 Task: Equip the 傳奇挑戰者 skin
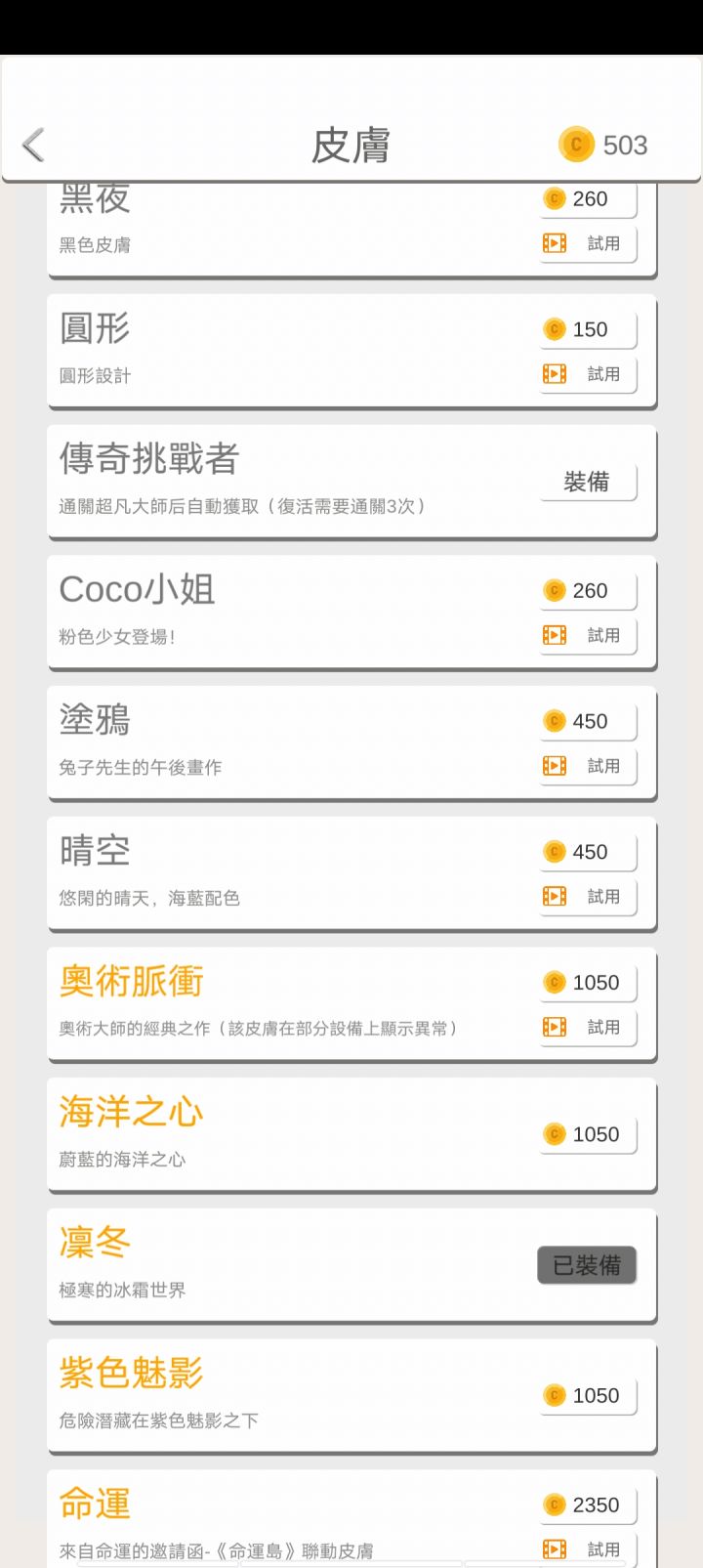click(x=588, y=482)
